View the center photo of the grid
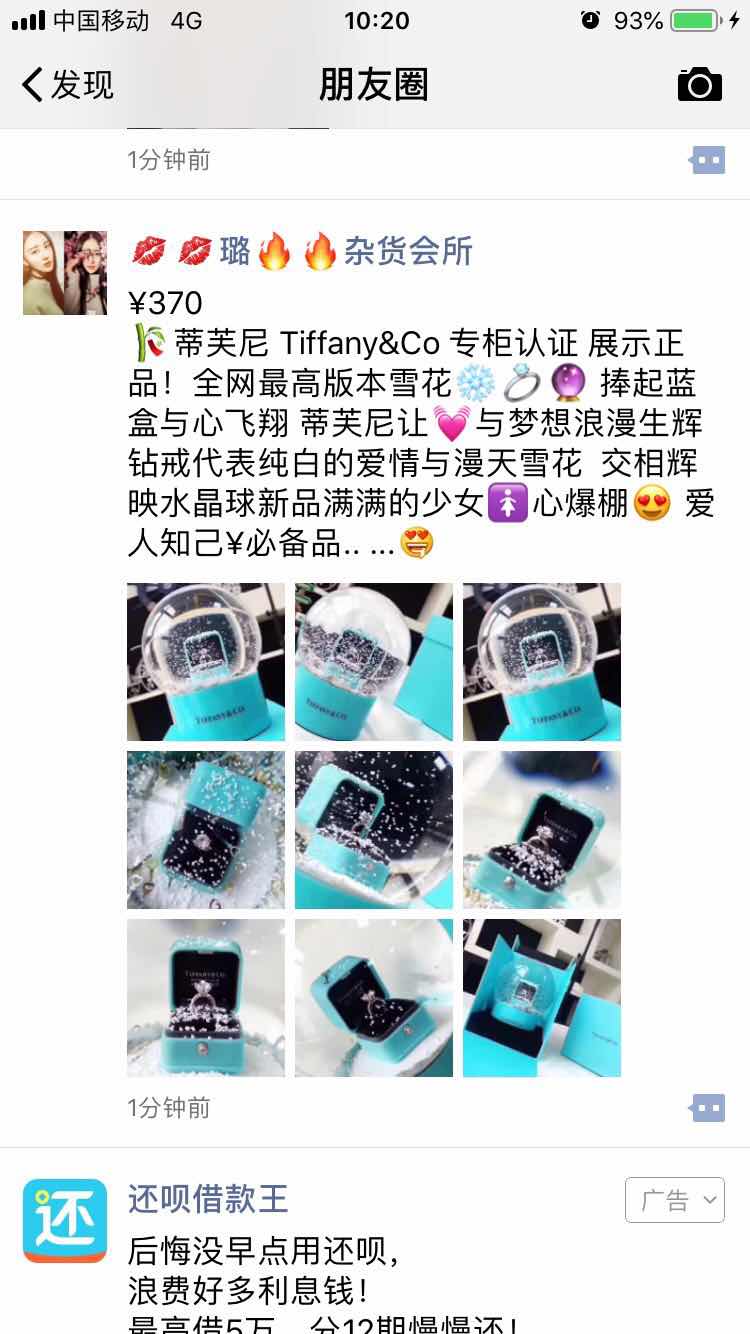750x1334 pixels. (x=374, y=830)
